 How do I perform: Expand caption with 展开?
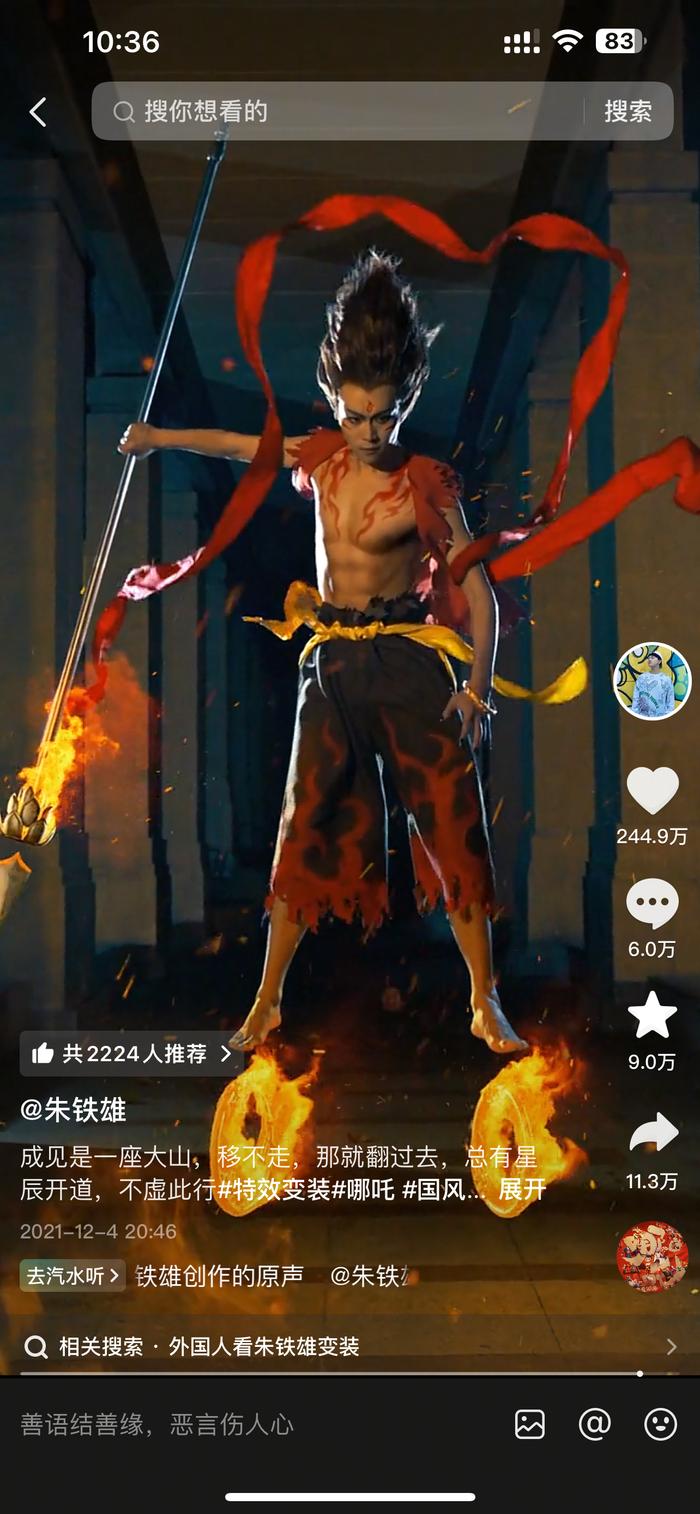point(522,1190)
